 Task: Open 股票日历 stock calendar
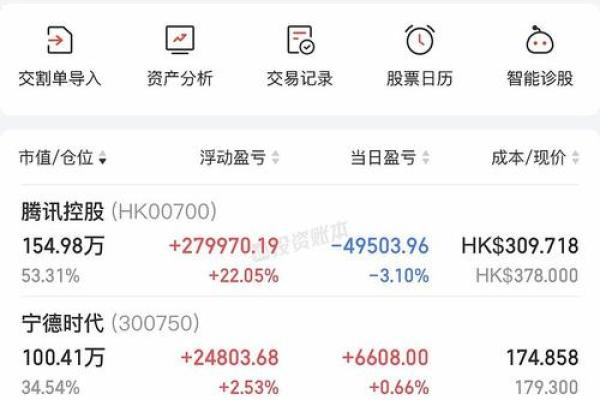pyautogui.click(x=420, y=53)
